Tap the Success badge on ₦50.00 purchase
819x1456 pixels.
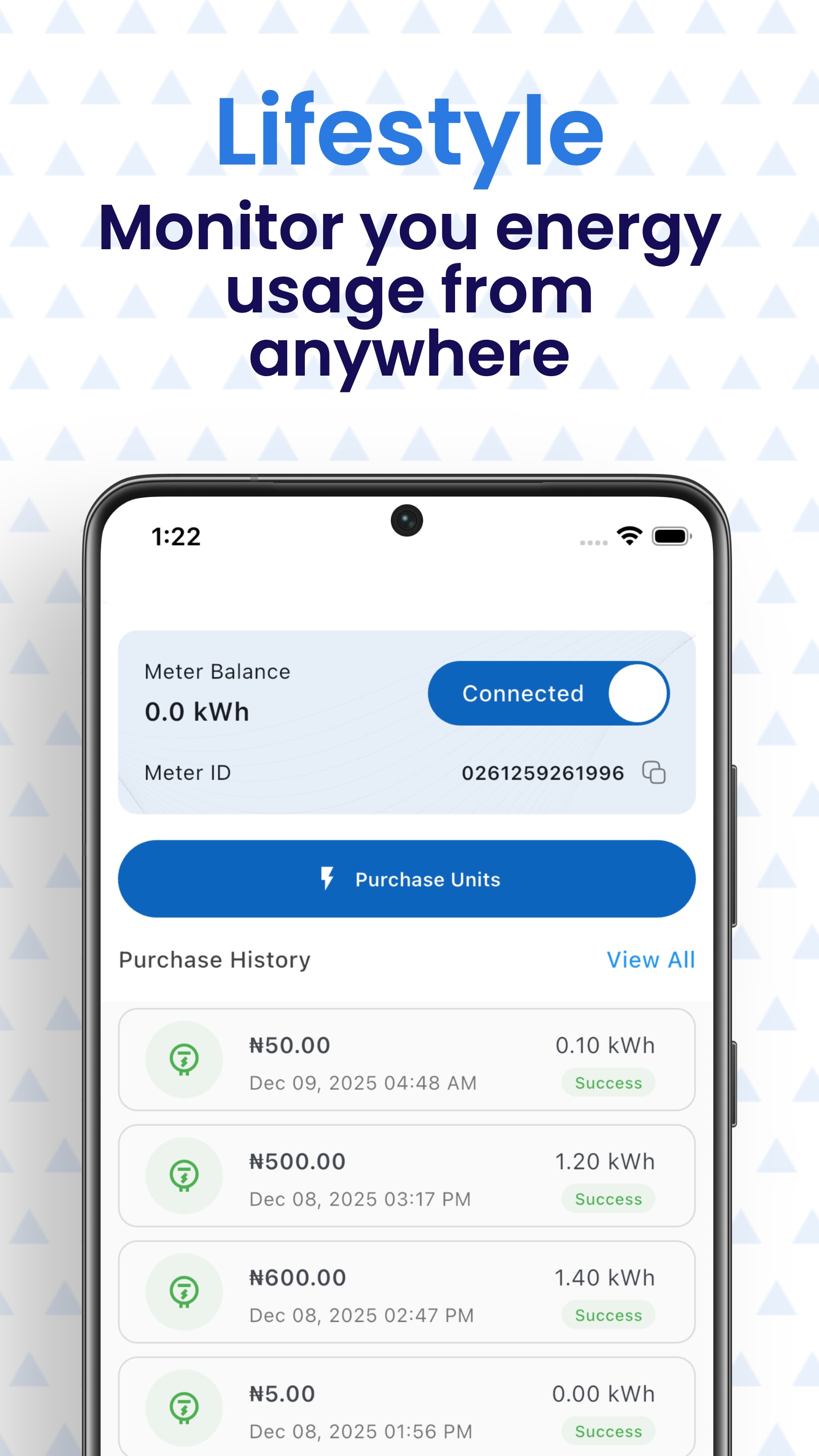click(x=608, y=1082)
